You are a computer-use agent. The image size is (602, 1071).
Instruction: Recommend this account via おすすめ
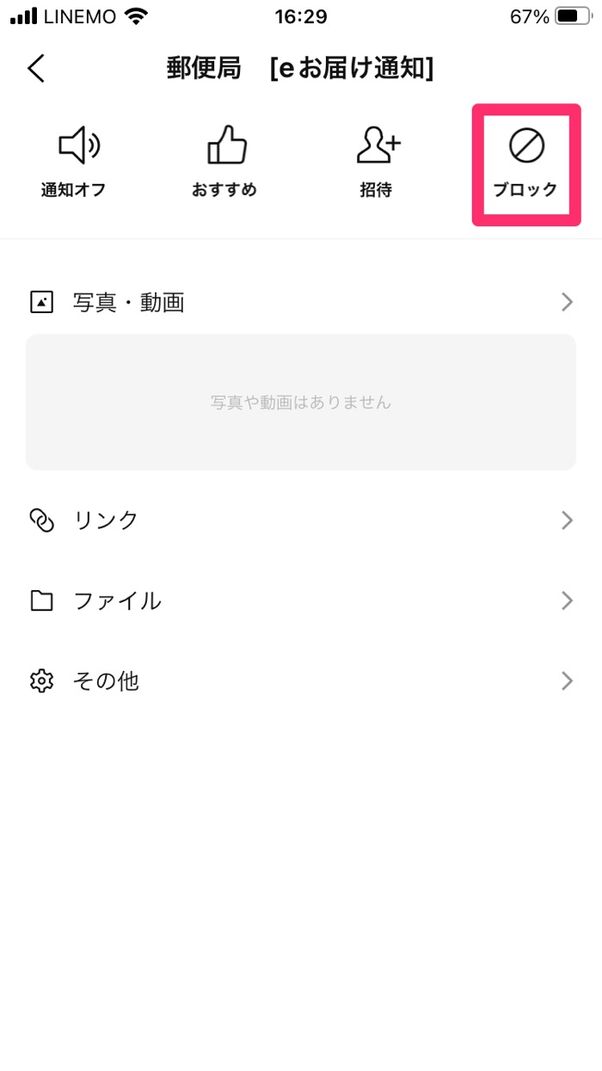point(225,163)
